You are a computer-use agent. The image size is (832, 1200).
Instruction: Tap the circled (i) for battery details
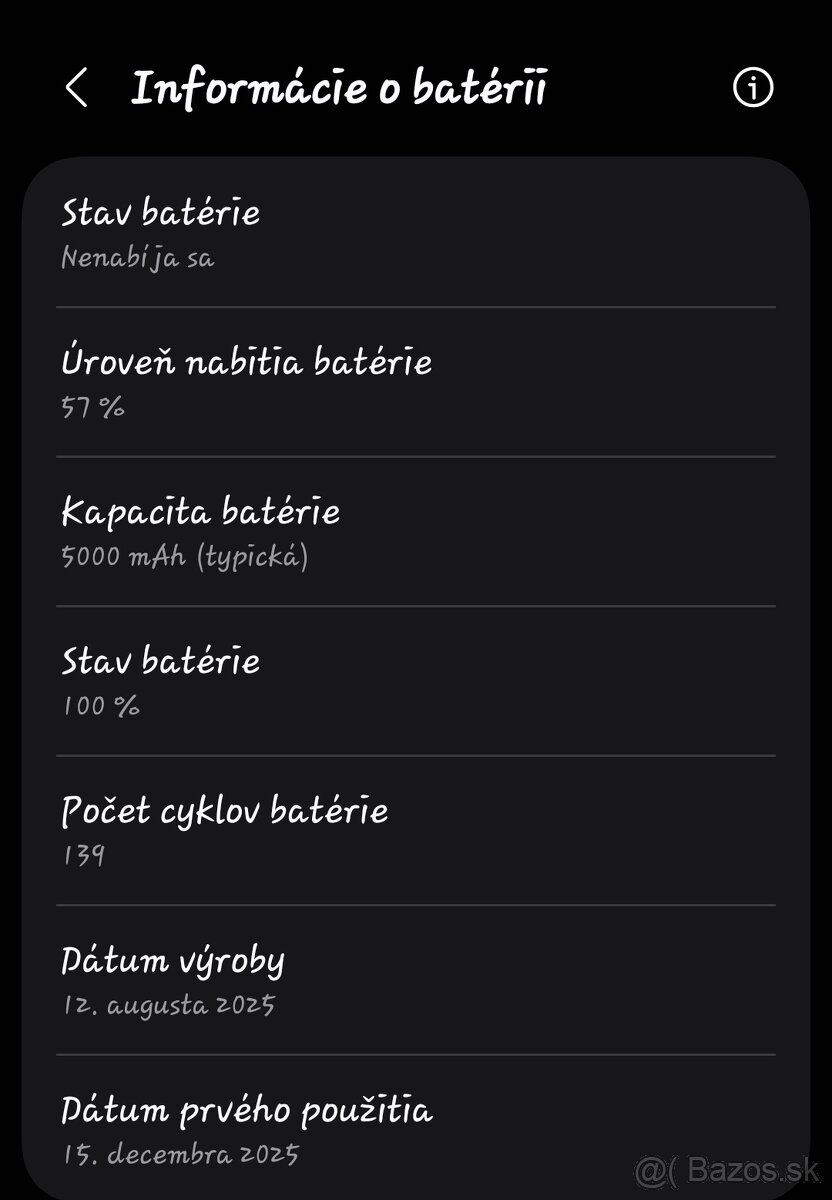pyautogui.click(x=753, y=88)
